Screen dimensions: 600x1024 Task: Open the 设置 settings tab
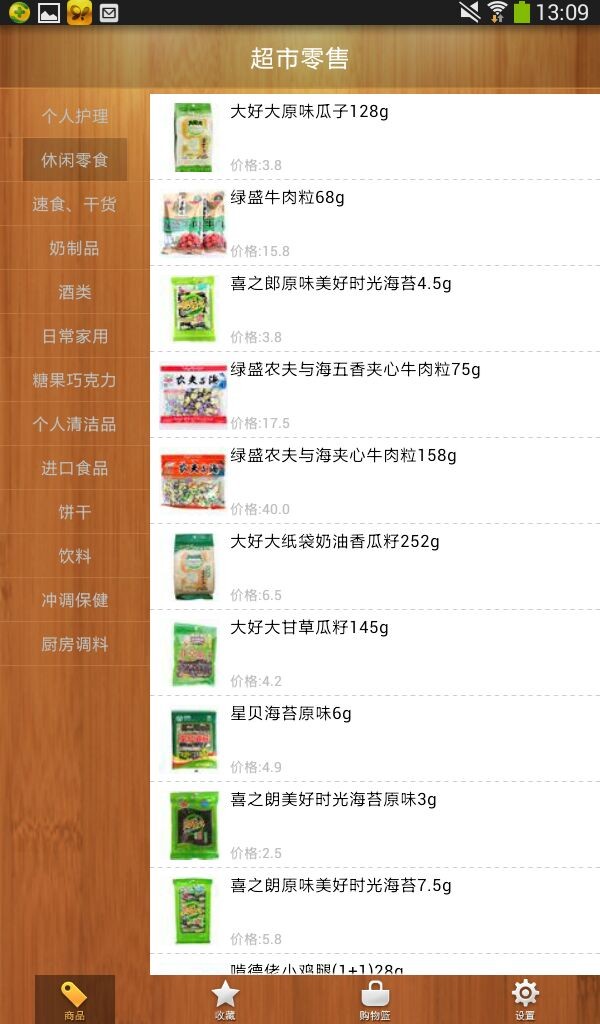click(524, 999)
